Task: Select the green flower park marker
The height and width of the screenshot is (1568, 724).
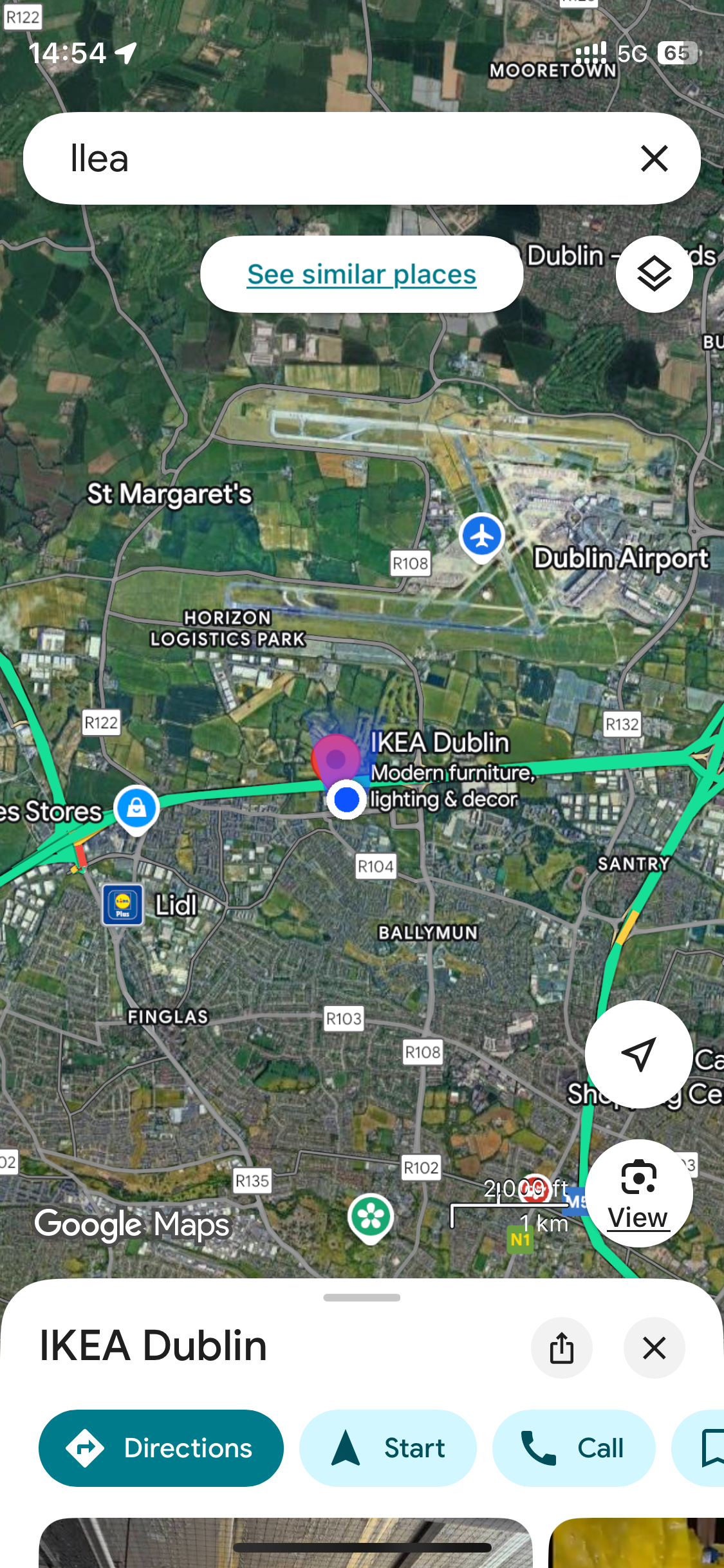Action: tap(371, 1217)
